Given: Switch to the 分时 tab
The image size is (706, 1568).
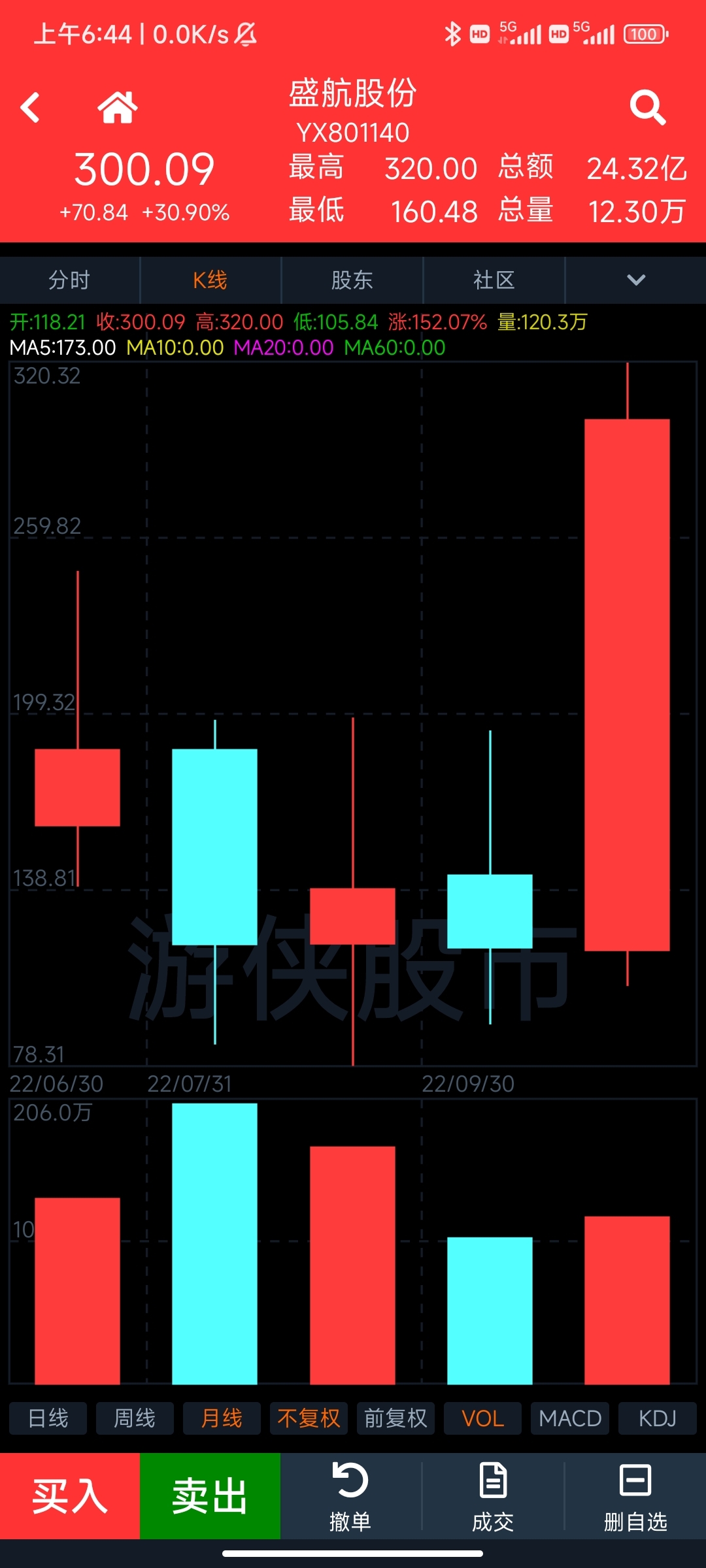Looking at the screenshot, I should pos(69,280).
